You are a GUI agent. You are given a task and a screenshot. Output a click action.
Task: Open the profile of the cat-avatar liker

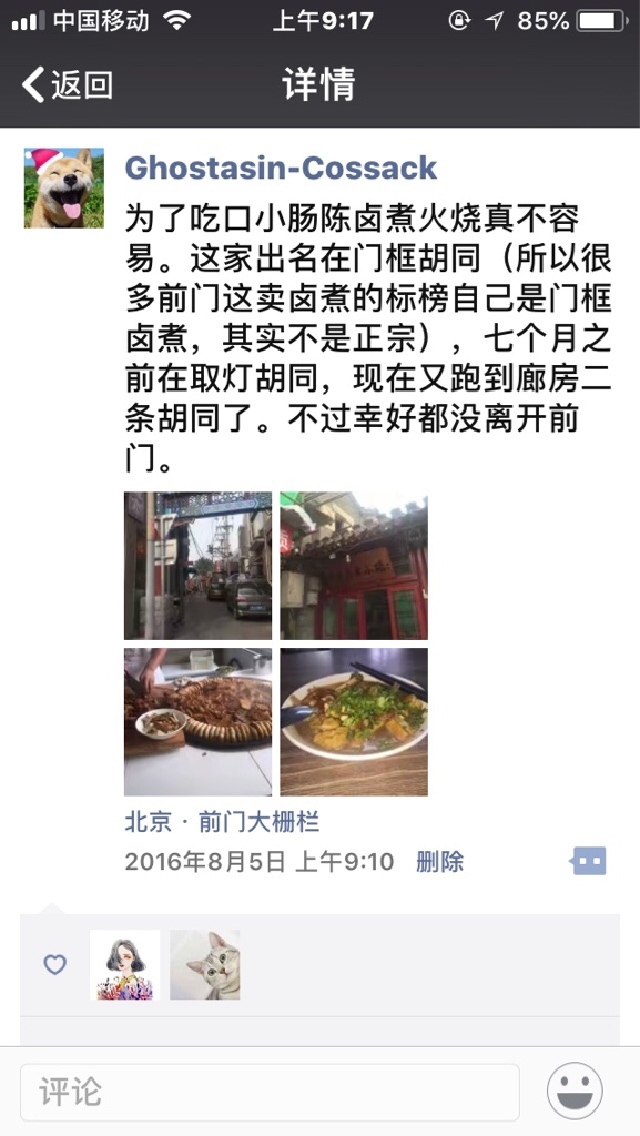point(205,965)
